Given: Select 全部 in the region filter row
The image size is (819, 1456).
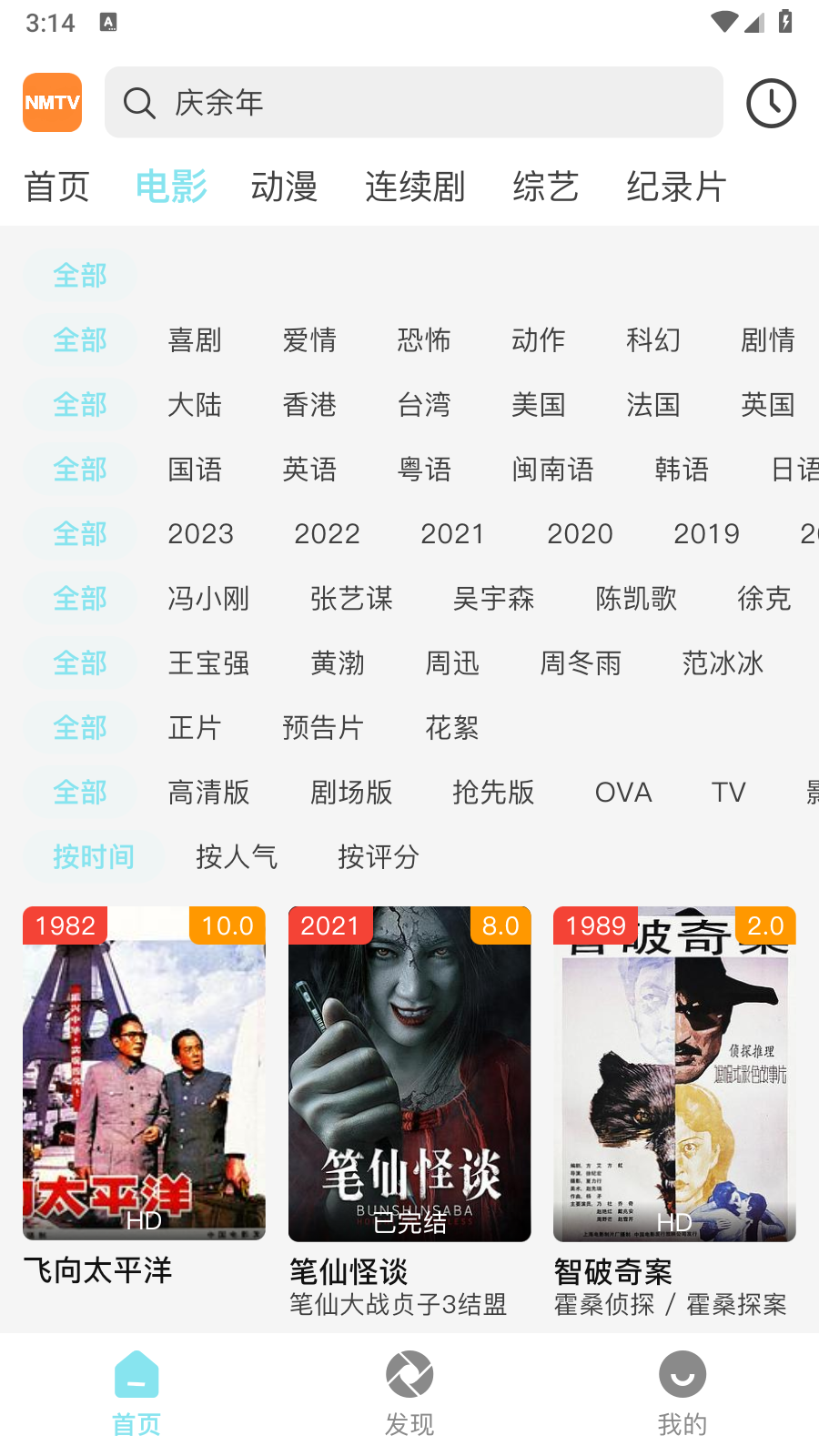Looking at the screenshot, I should (79, 405).
